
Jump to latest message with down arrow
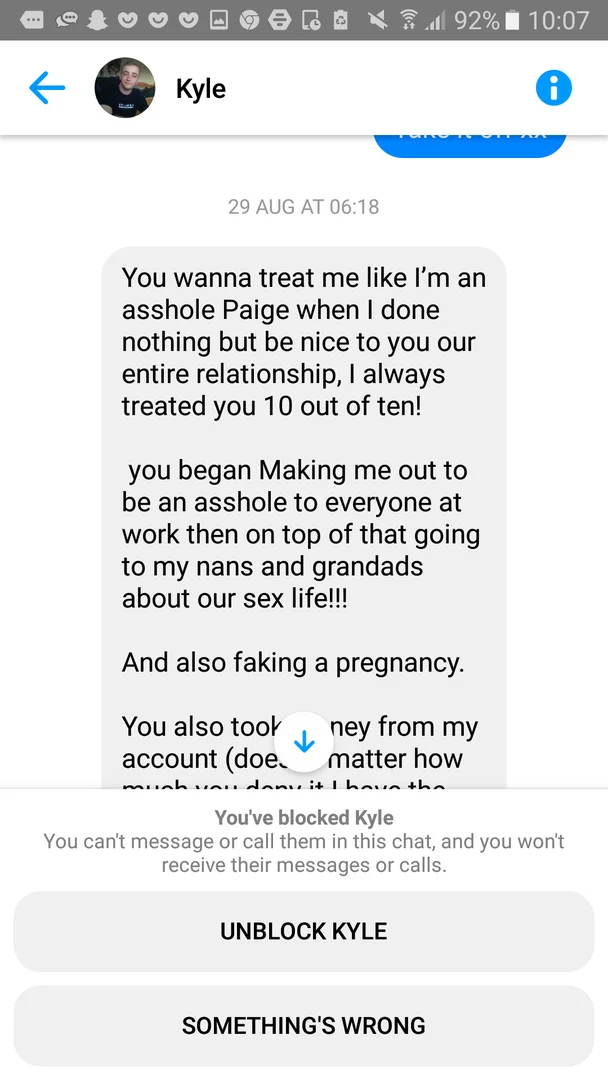tap(304, 742)
